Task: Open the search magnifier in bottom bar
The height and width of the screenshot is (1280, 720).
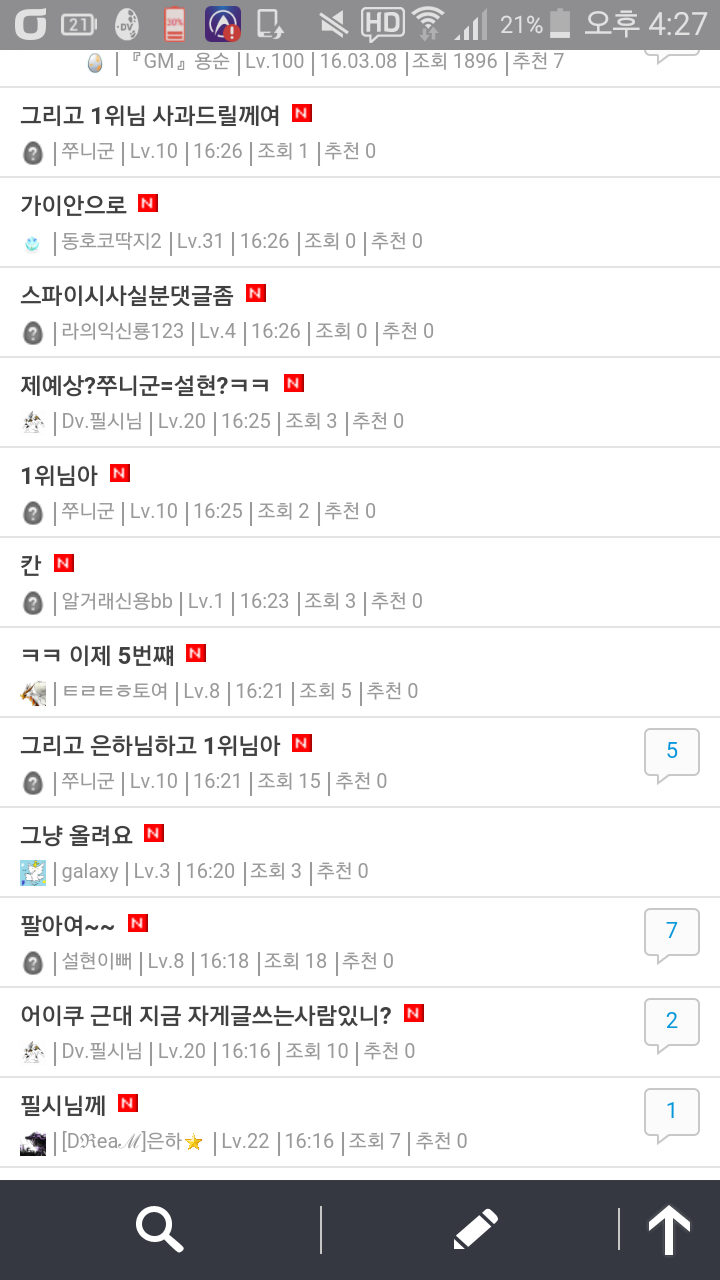Action: pos(160,1229)
